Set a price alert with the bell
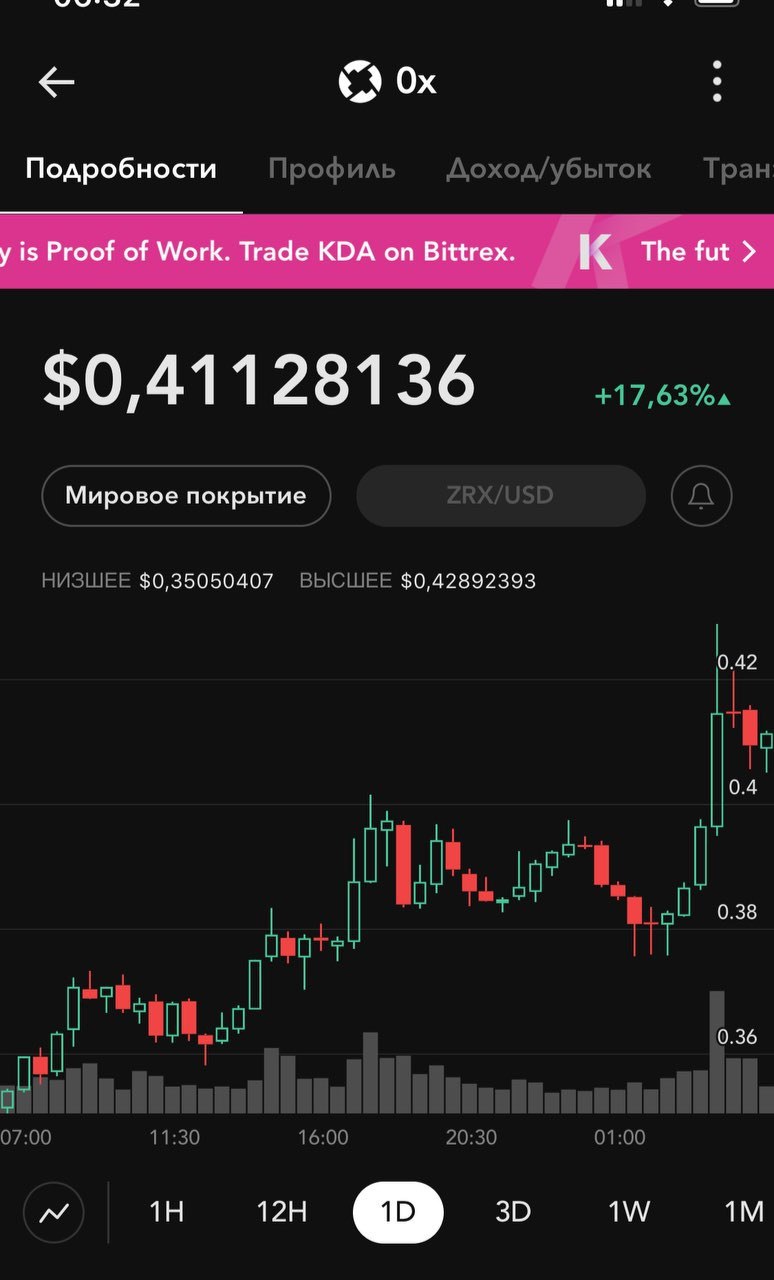The image size is (774, 1280). click(x=702, y=496)
